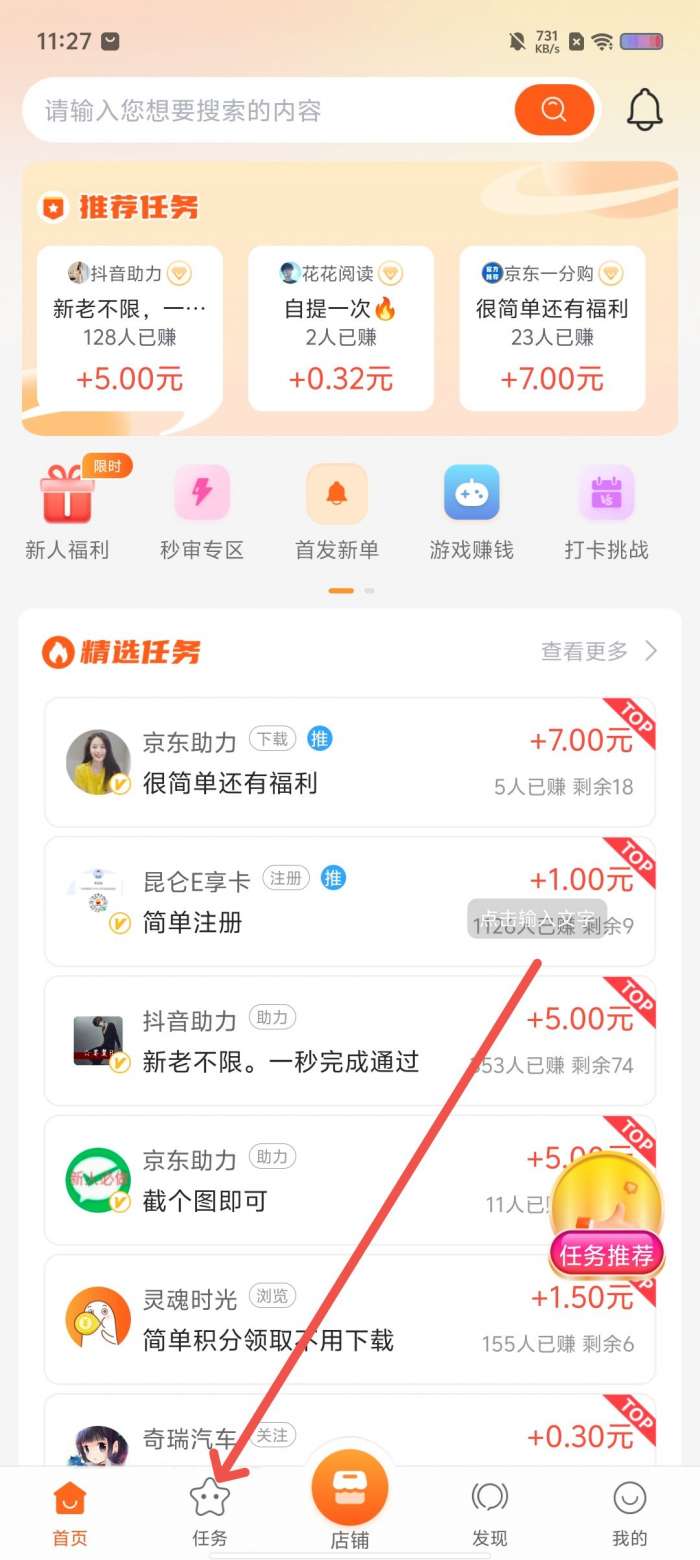Open the 花花阅读 recommended task card
Screen dimensions: 700x1560
coord(341,328)
